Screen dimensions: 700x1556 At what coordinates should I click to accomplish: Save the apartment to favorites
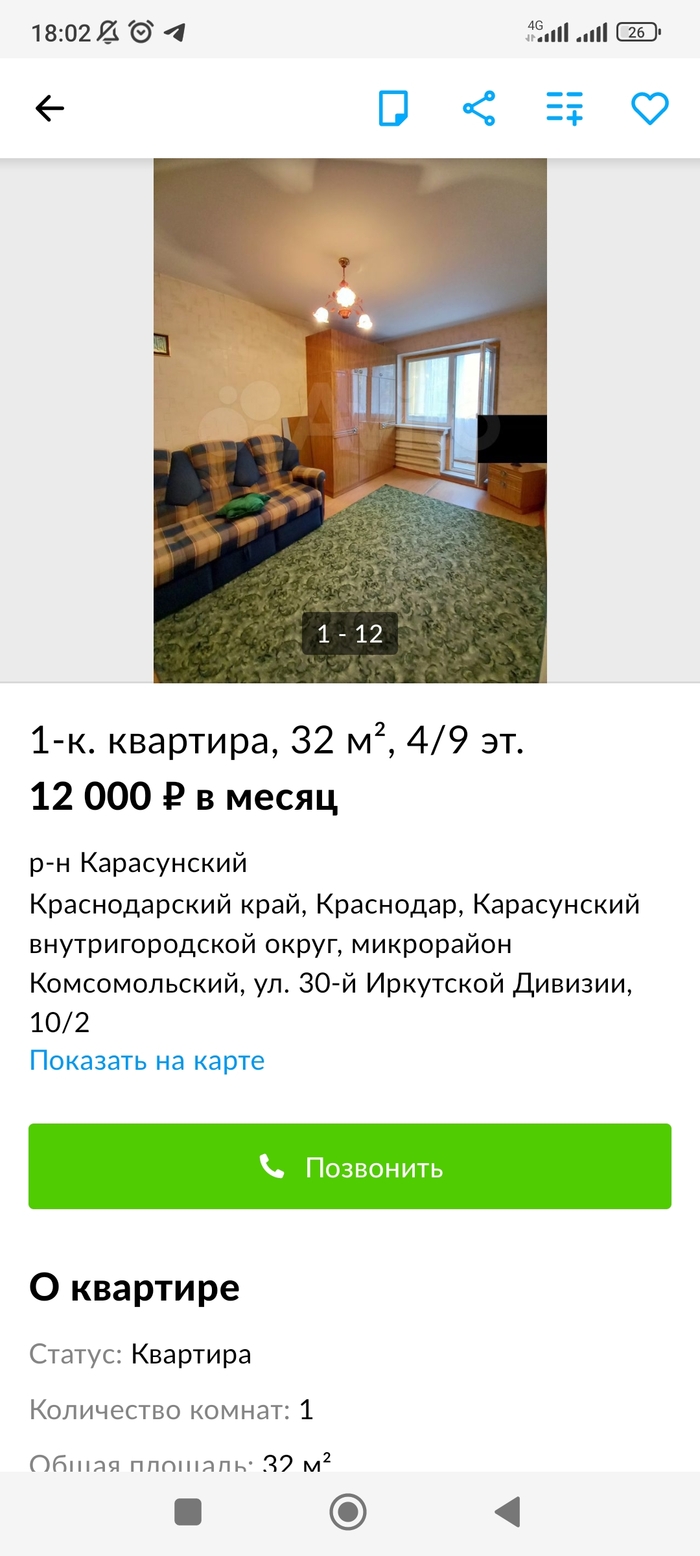pyautogui.click(x=649, y=108)
